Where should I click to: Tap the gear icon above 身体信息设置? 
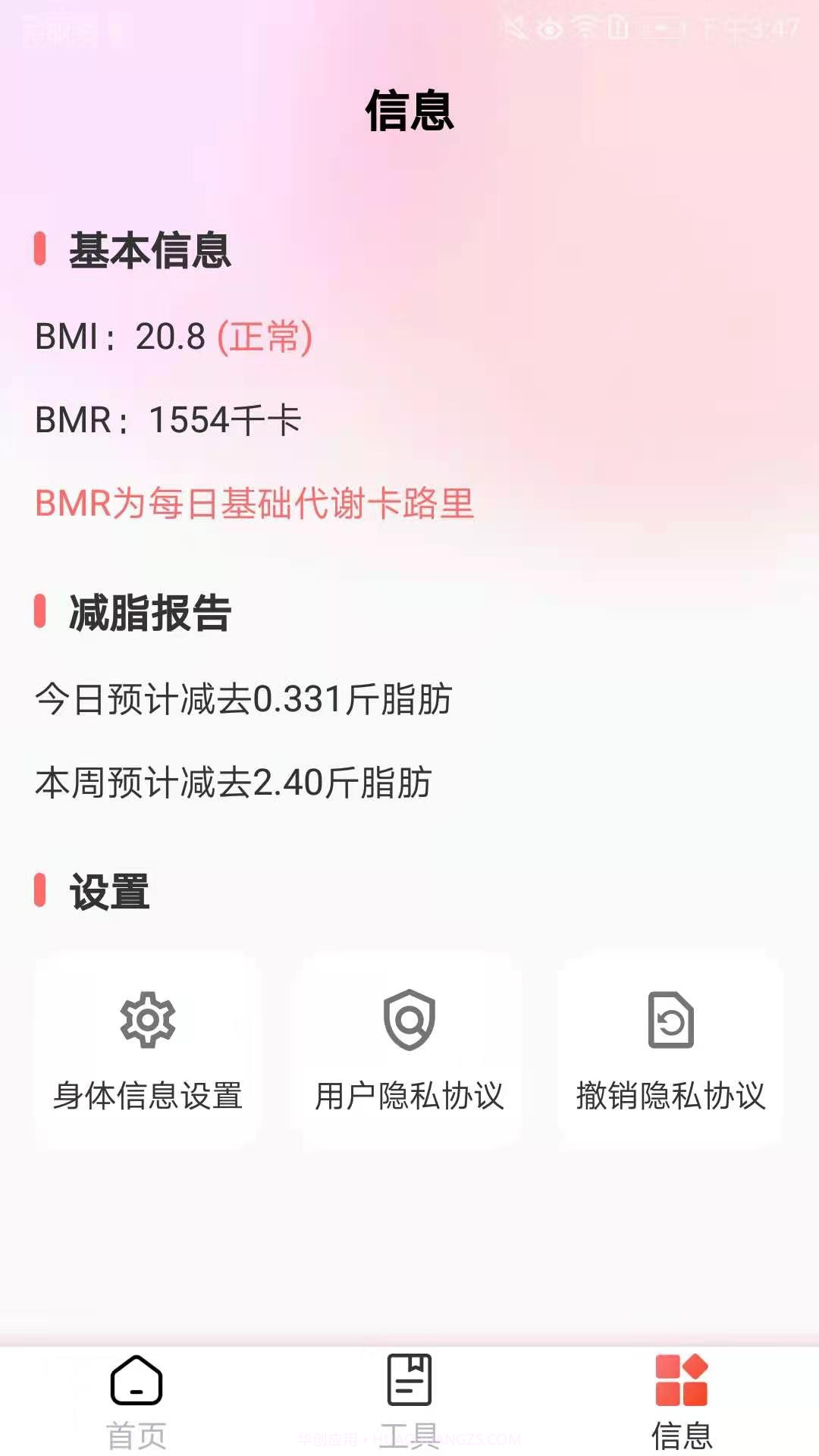149,1020
